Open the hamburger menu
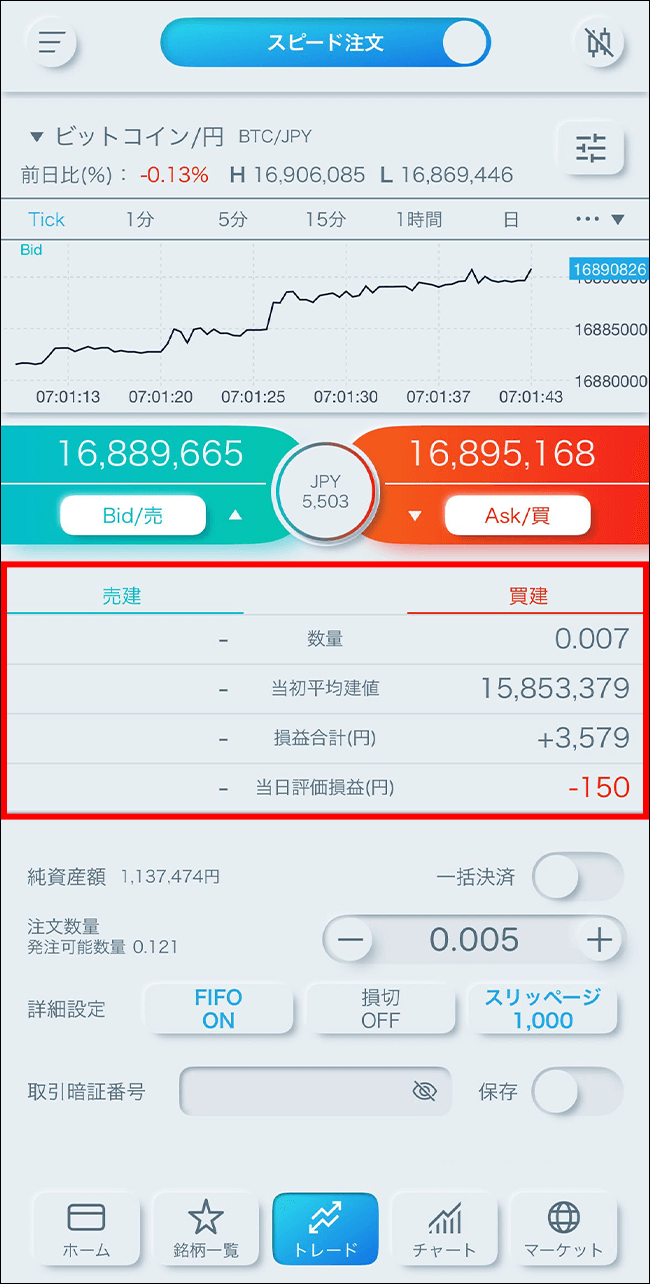The width and height of the screenshot is (650, 1284). pyautogui.click(x=52, y=43)
